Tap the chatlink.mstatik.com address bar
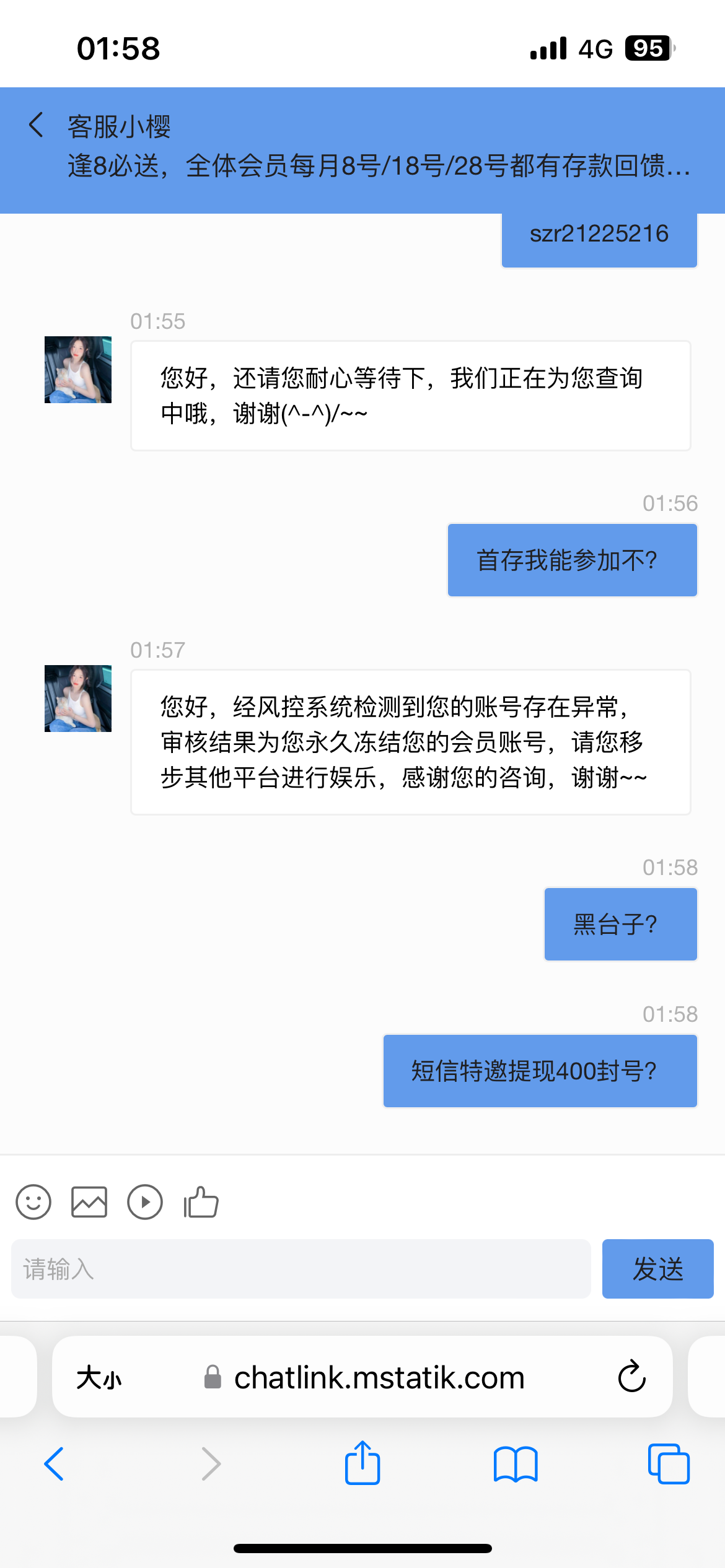Image resolution: width=725 pixels, height=1568 pixels. [x=378, y=1378]
